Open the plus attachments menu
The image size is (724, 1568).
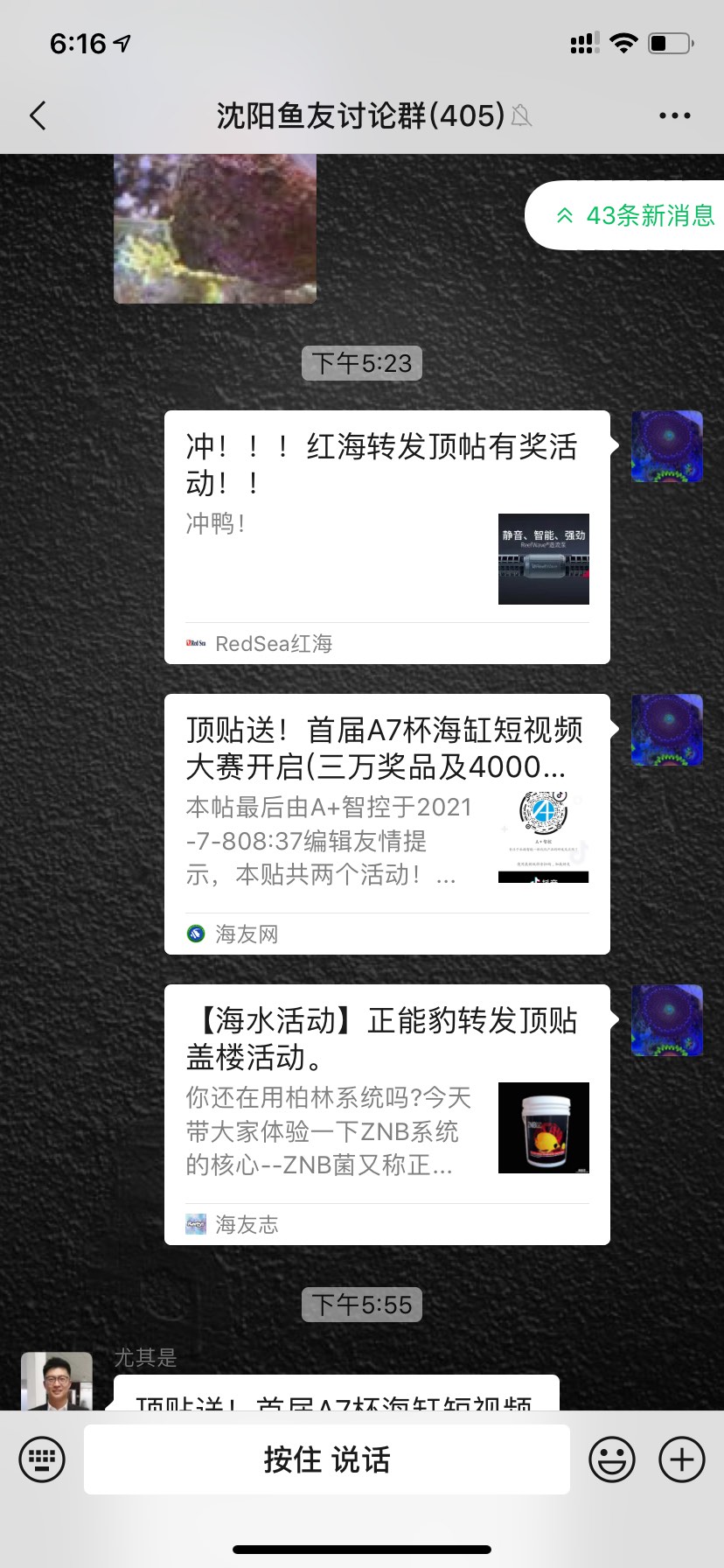point(682,1459)
